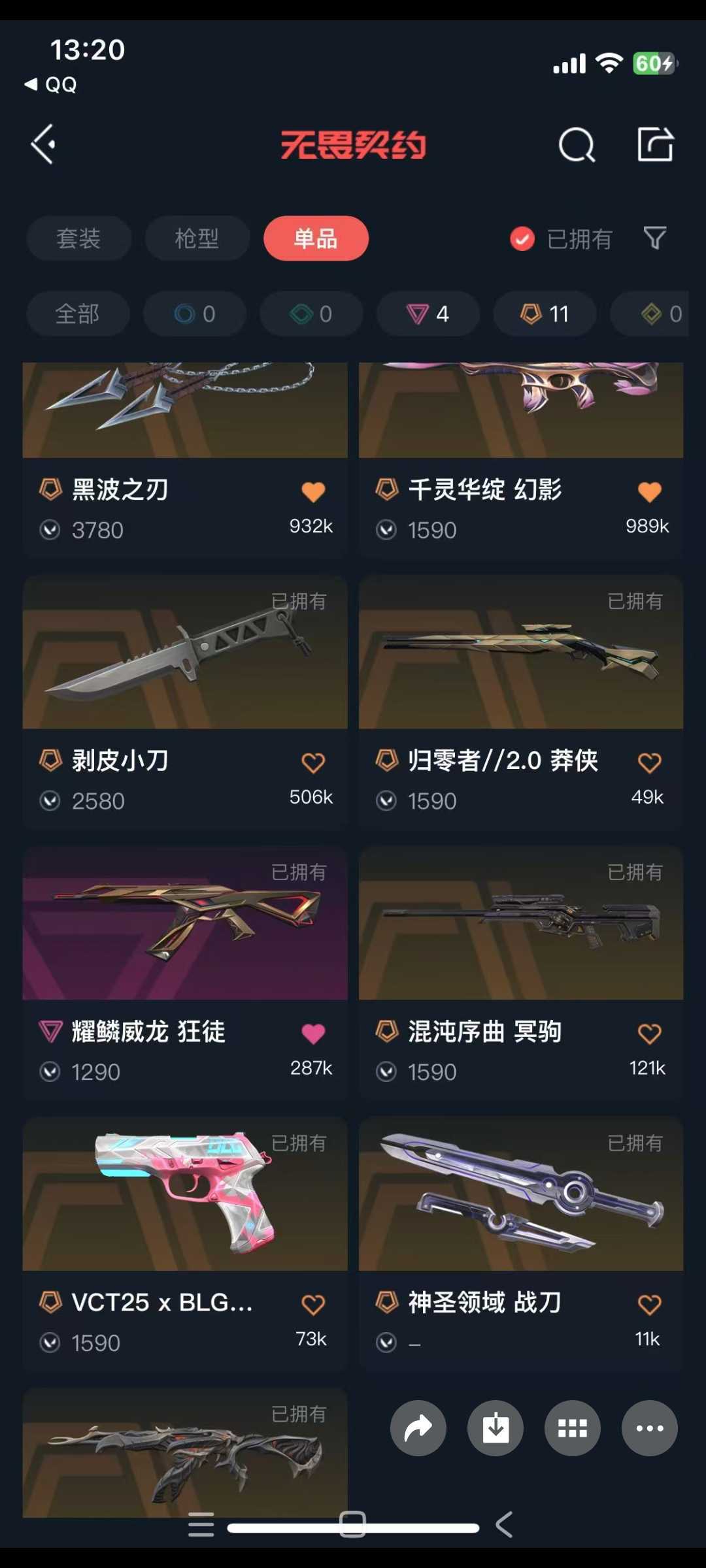706x1568 pixels.
Task: Like the 归零者//2.0 莽侠 skin
Action: (x=649, y=763)
